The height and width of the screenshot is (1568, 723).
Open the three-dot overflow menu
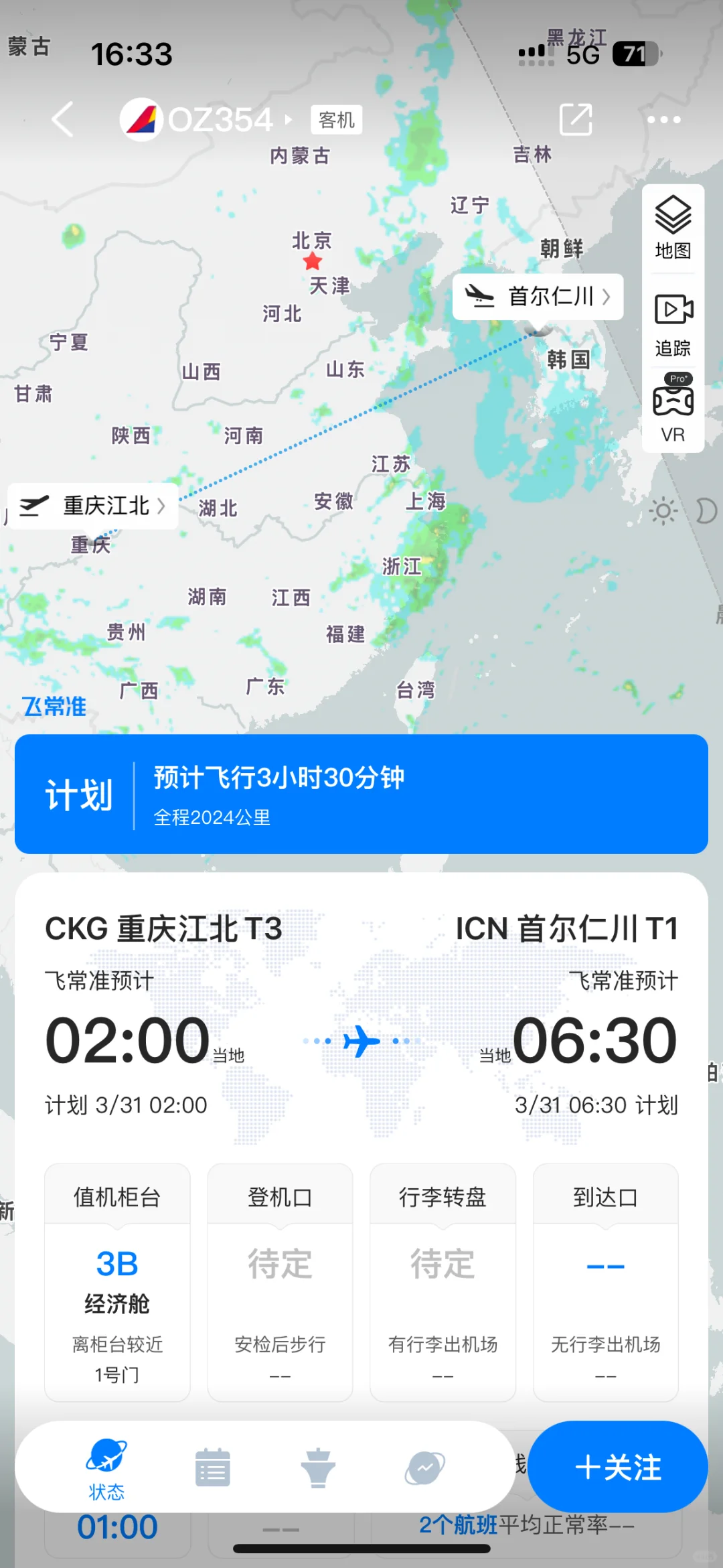click(x=663, y=120)
